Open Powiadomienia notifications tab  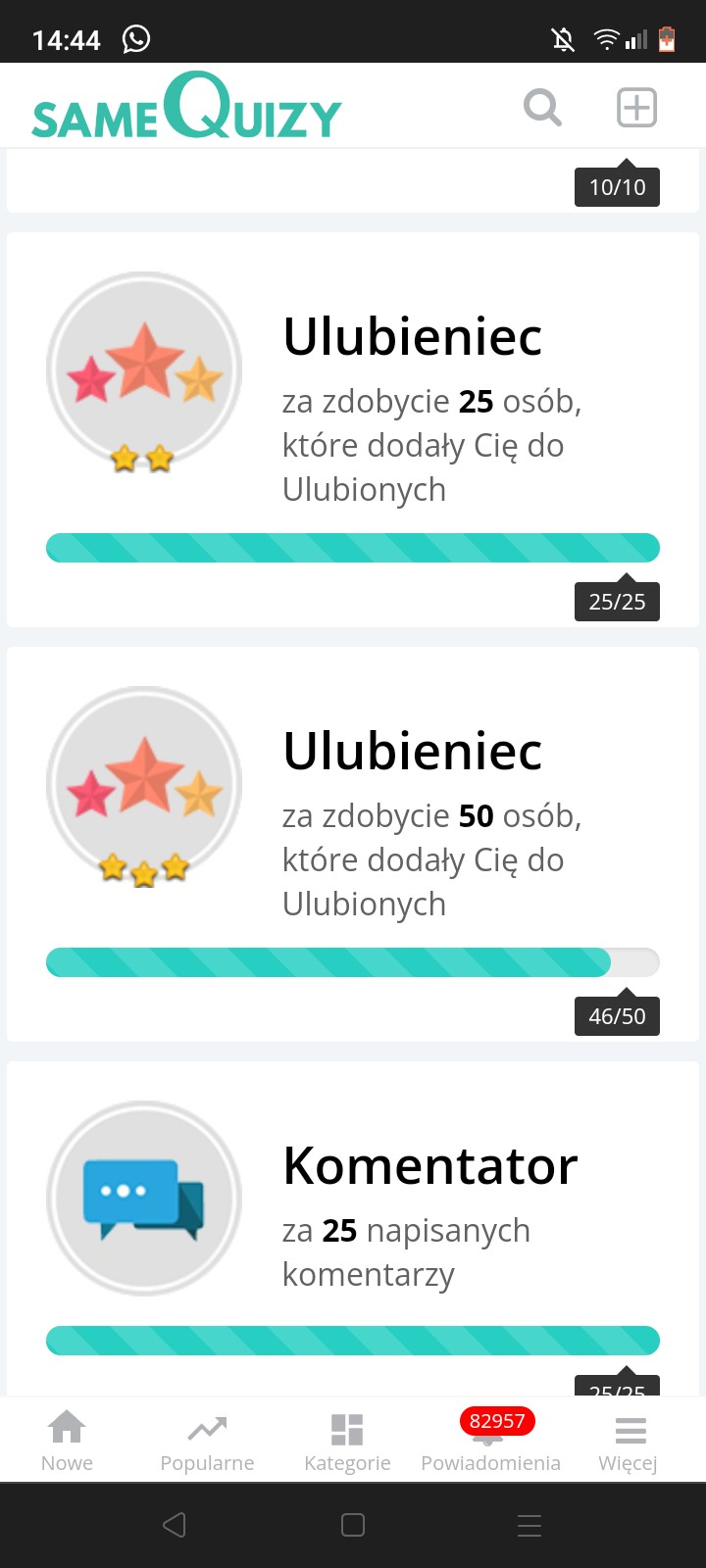[490, 1440]
